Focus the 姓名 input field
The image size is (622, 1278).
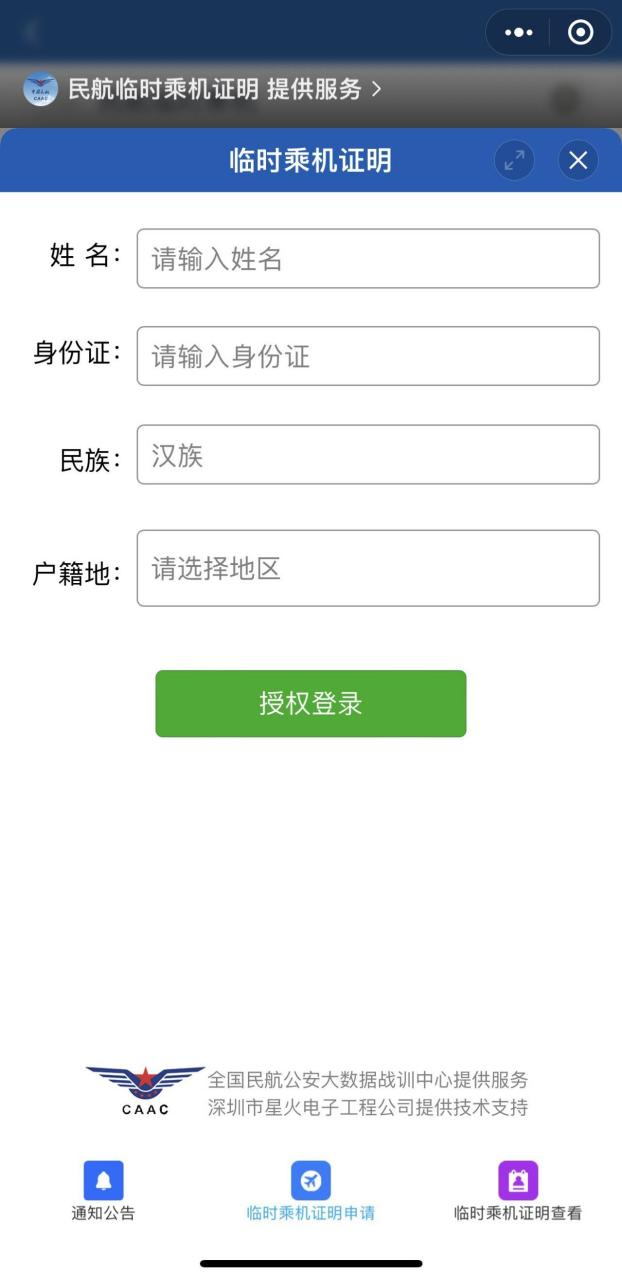pos(368,259)
